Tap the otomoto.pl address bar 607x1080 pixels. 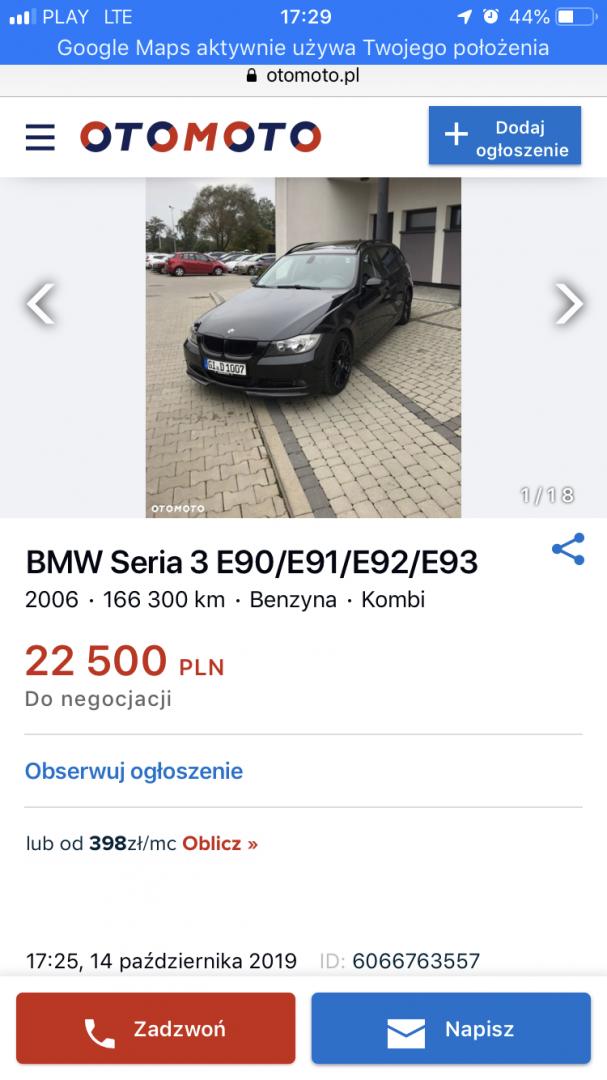click(303, 76)
